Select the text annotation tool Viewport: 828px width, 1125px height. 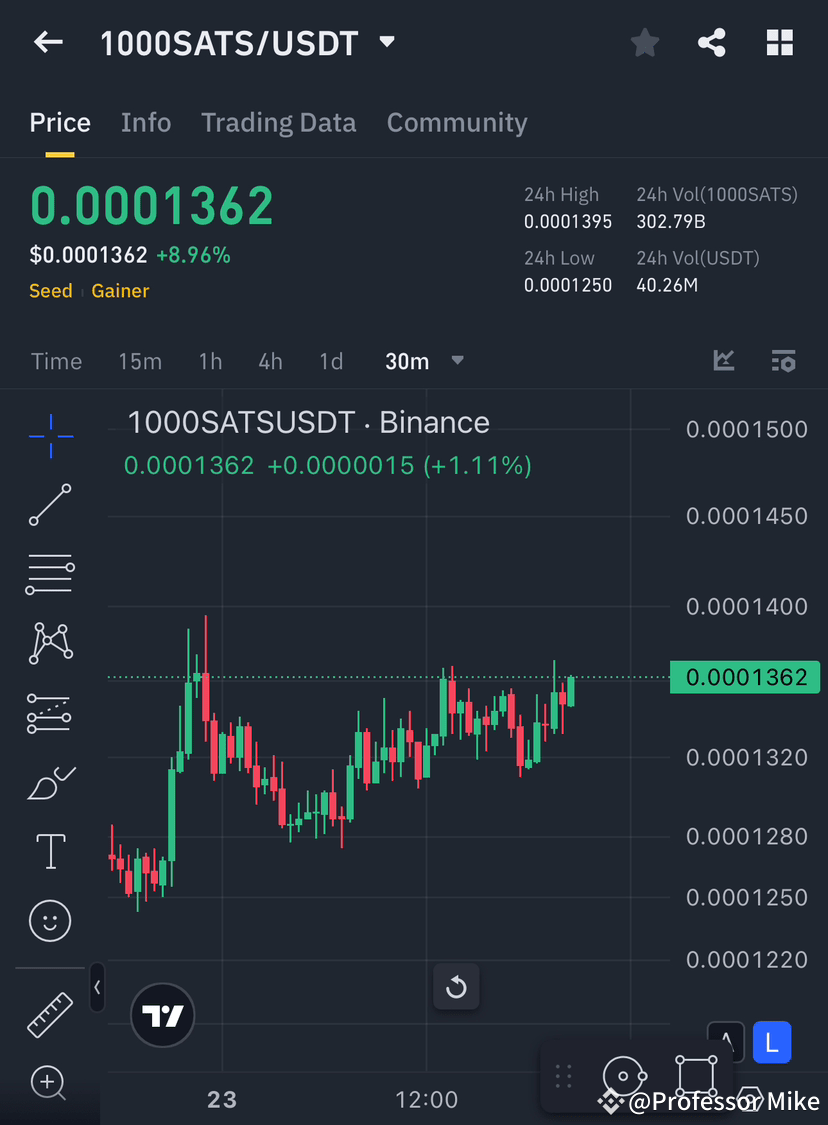point(50,851)
